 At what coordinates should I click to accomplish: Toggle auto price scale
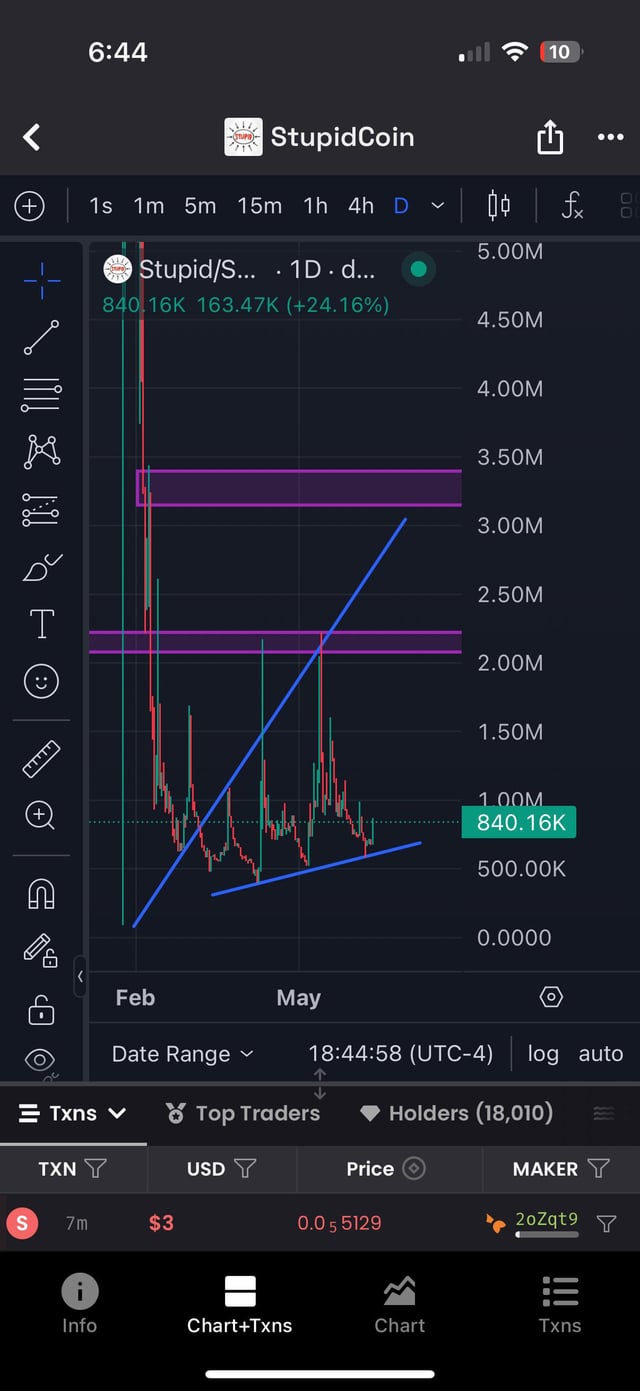[x=600, y=1054]
